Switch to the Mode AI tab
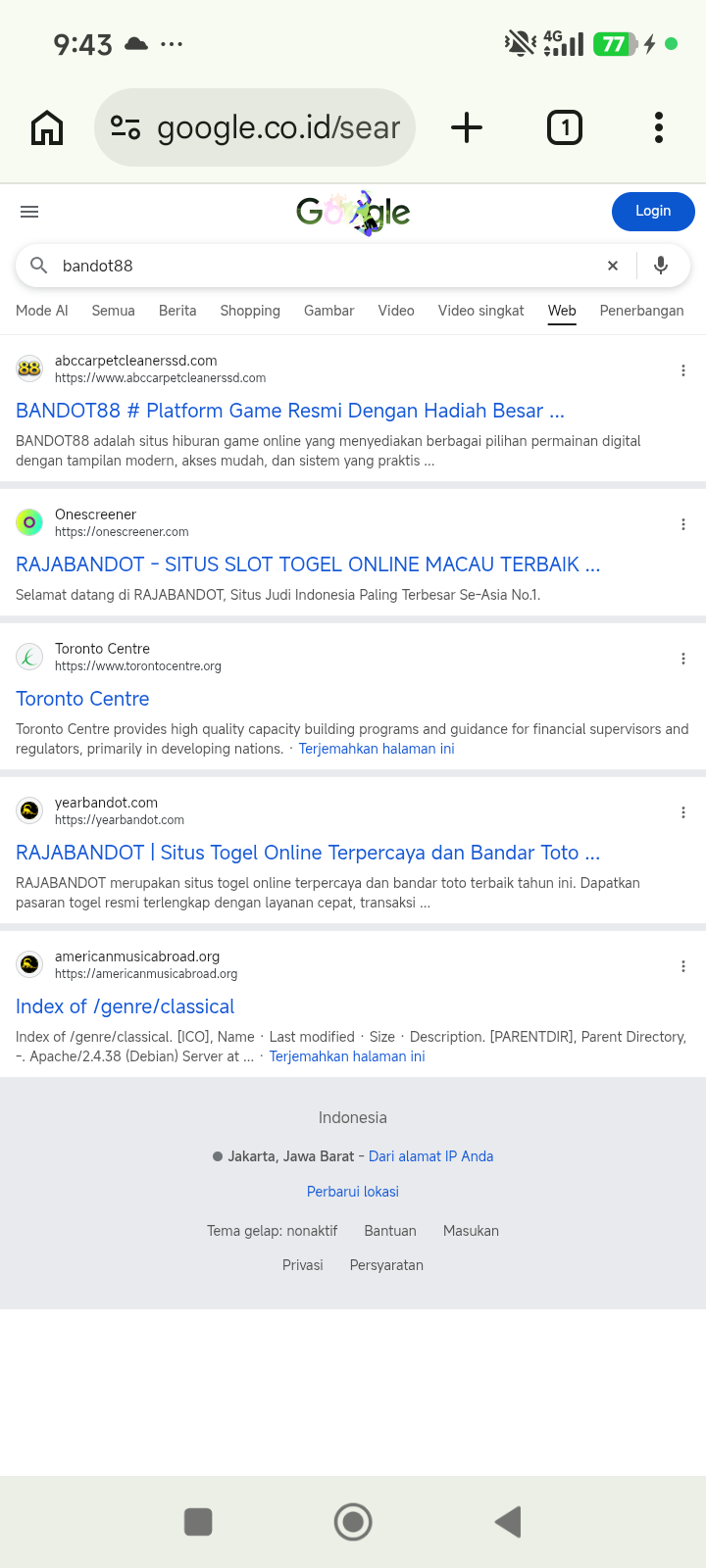This screenshot has height=1568, width=706. pos(42,311)
